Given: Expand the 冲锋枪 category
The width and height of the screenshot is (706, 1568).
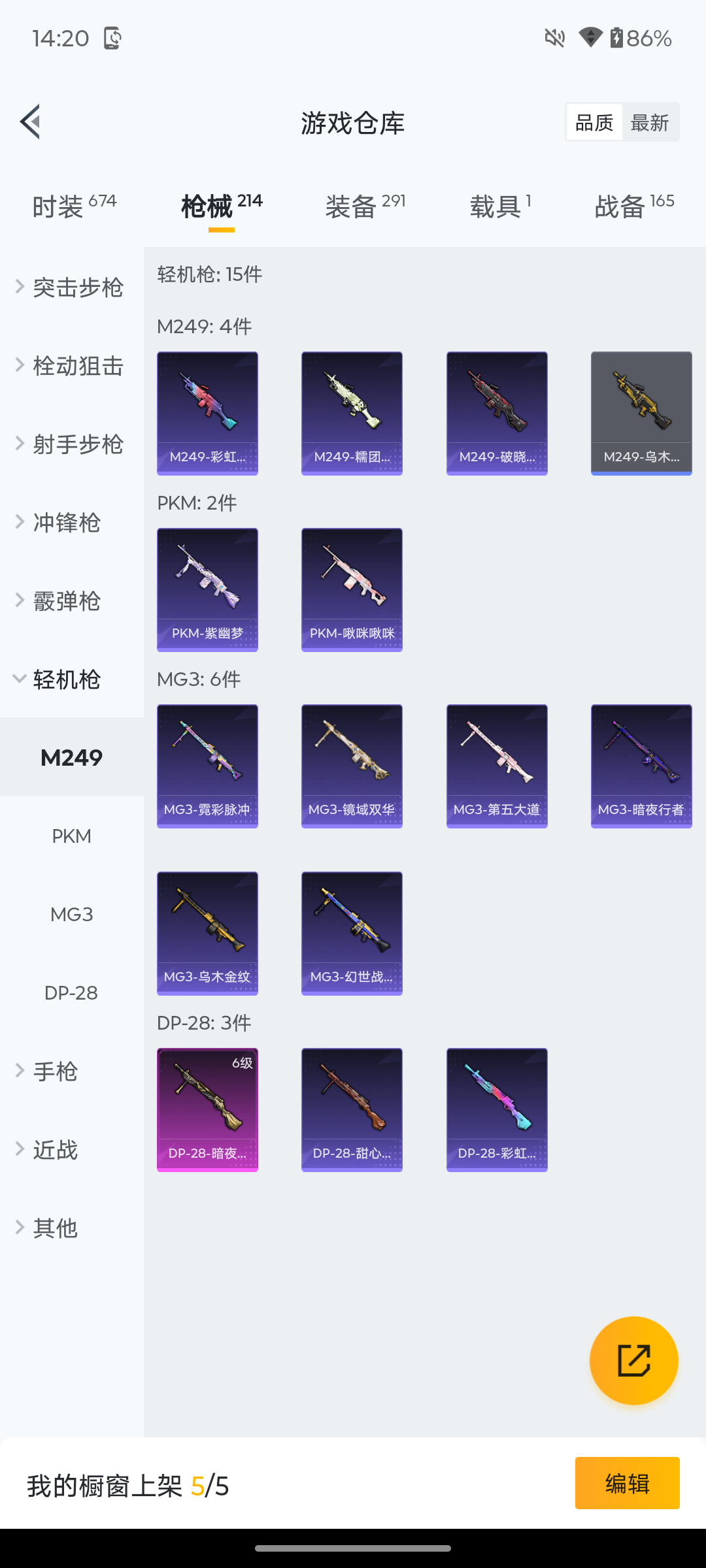Looking at the screenshot, I should [65, 523].
